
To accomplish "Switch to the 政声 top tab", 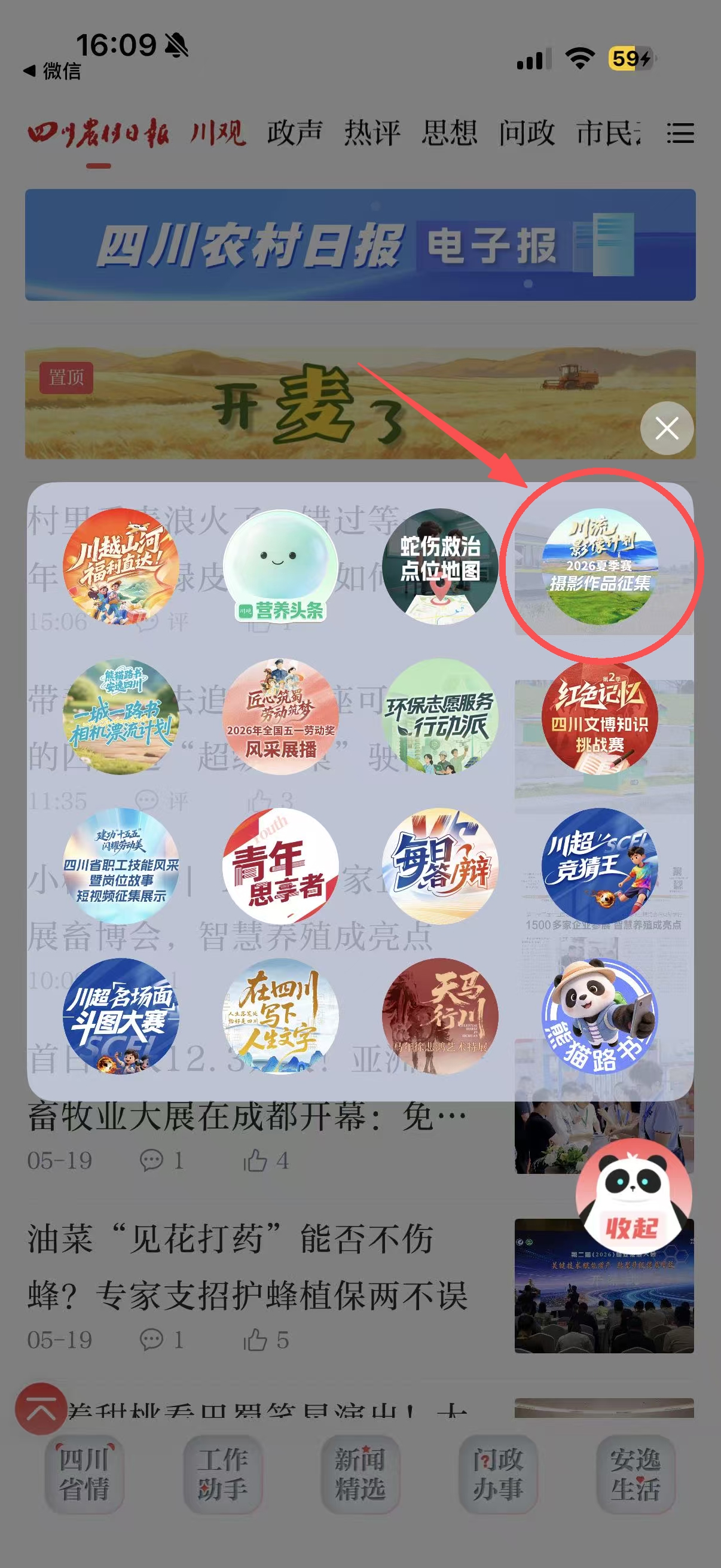I will [x=295, y=133].
